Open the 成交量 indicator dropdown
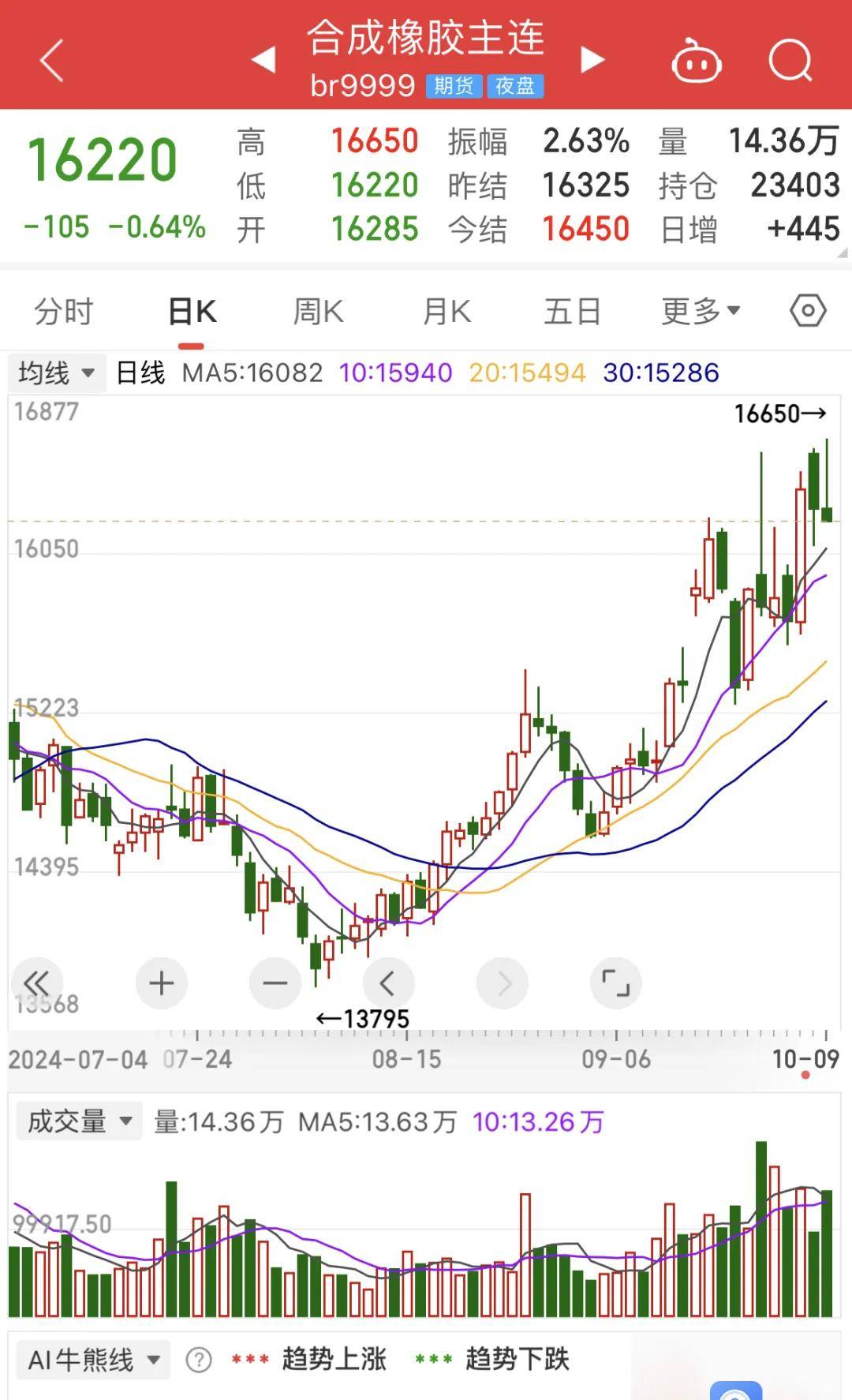Image resolution: width=852 pixels, height=1400 pixels. [79, 1121]
